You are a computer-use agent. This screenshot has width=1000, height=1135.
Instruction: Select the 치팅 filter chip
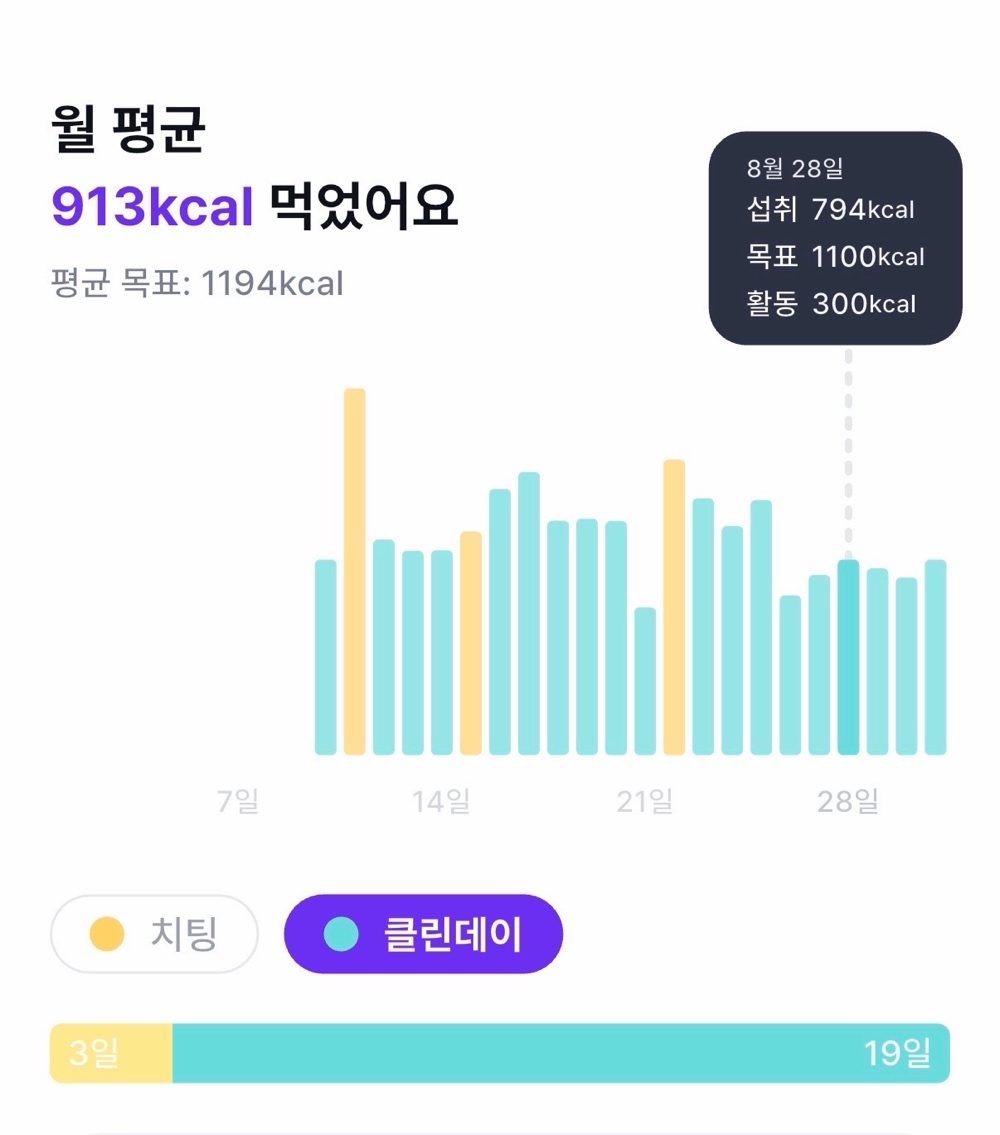click(x=154, y=934)
